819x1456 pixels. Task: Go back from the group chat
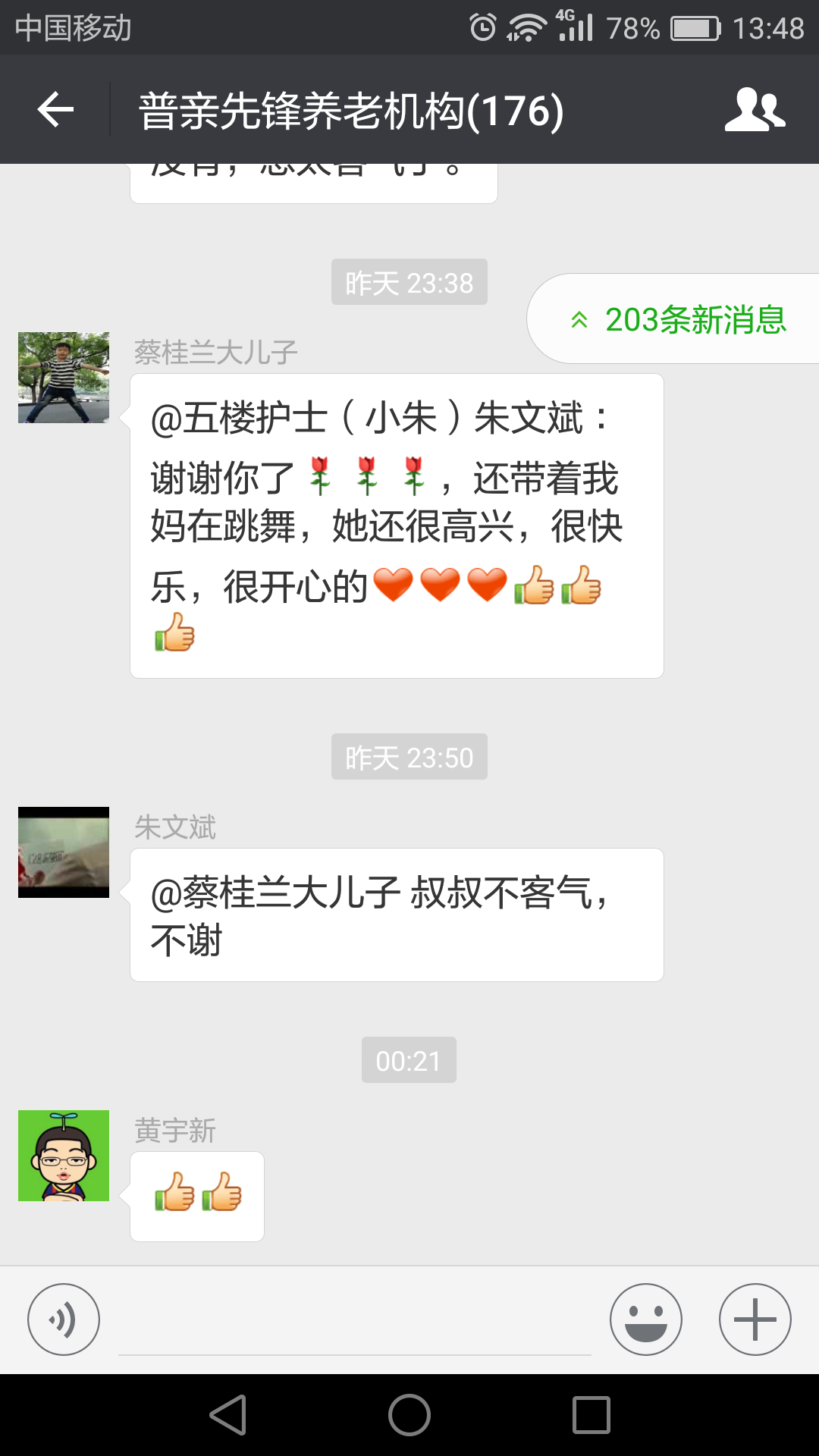tap(55, 110)
